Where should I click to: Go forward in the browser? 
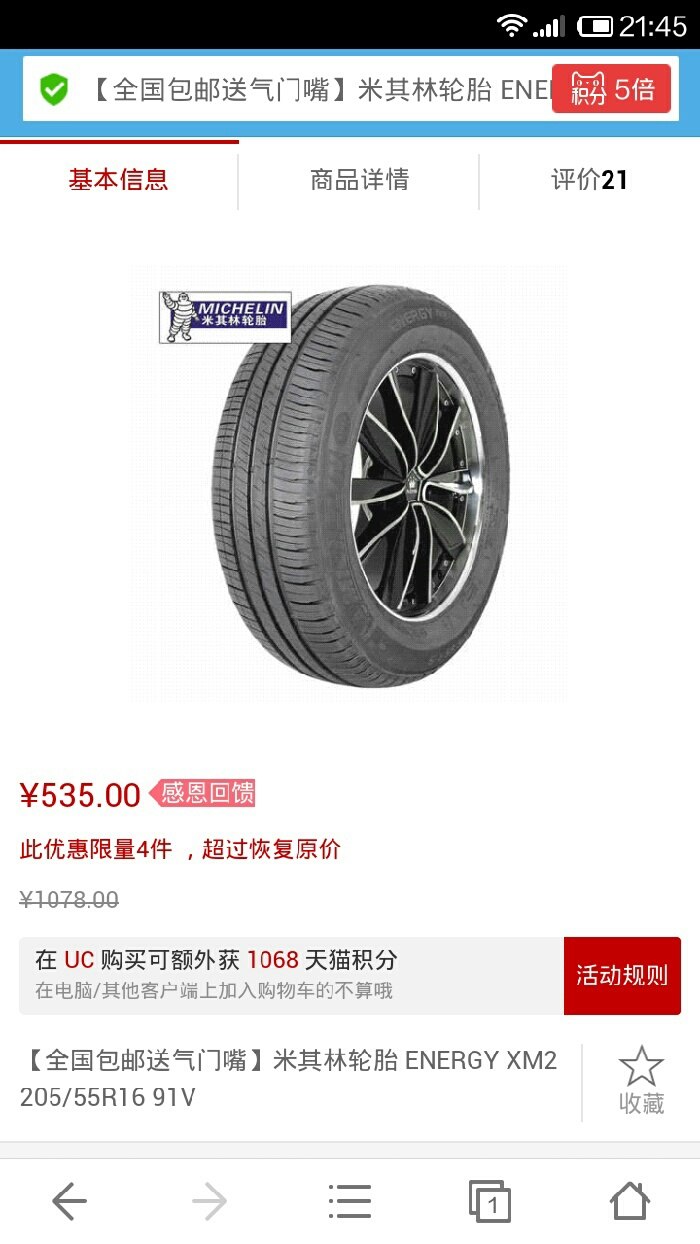209,1201
